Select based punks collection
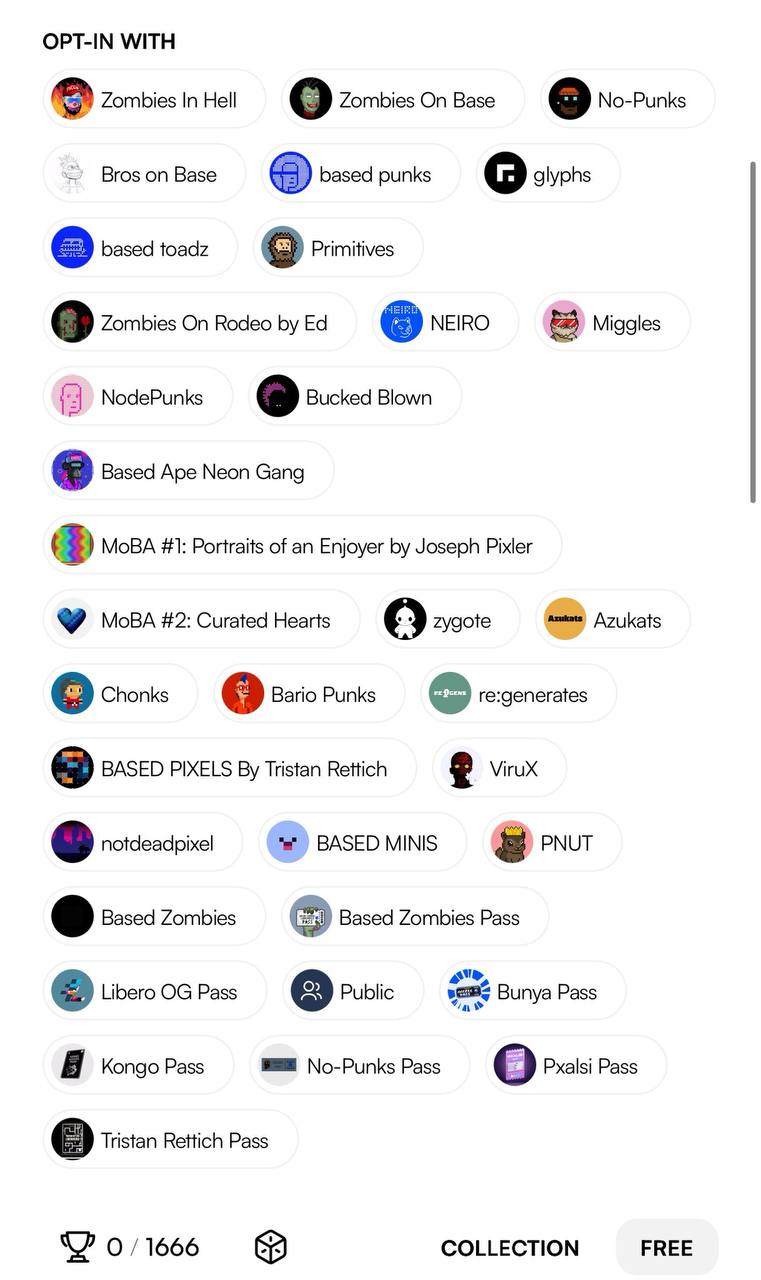Screen dimensions: 761x1280 [360, 174]
